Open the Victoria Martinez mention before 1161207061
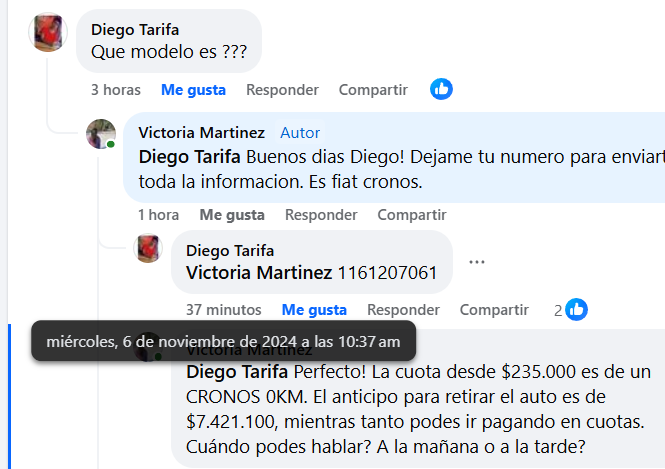Viewport: 665px width, 469px height. [259, 272]
